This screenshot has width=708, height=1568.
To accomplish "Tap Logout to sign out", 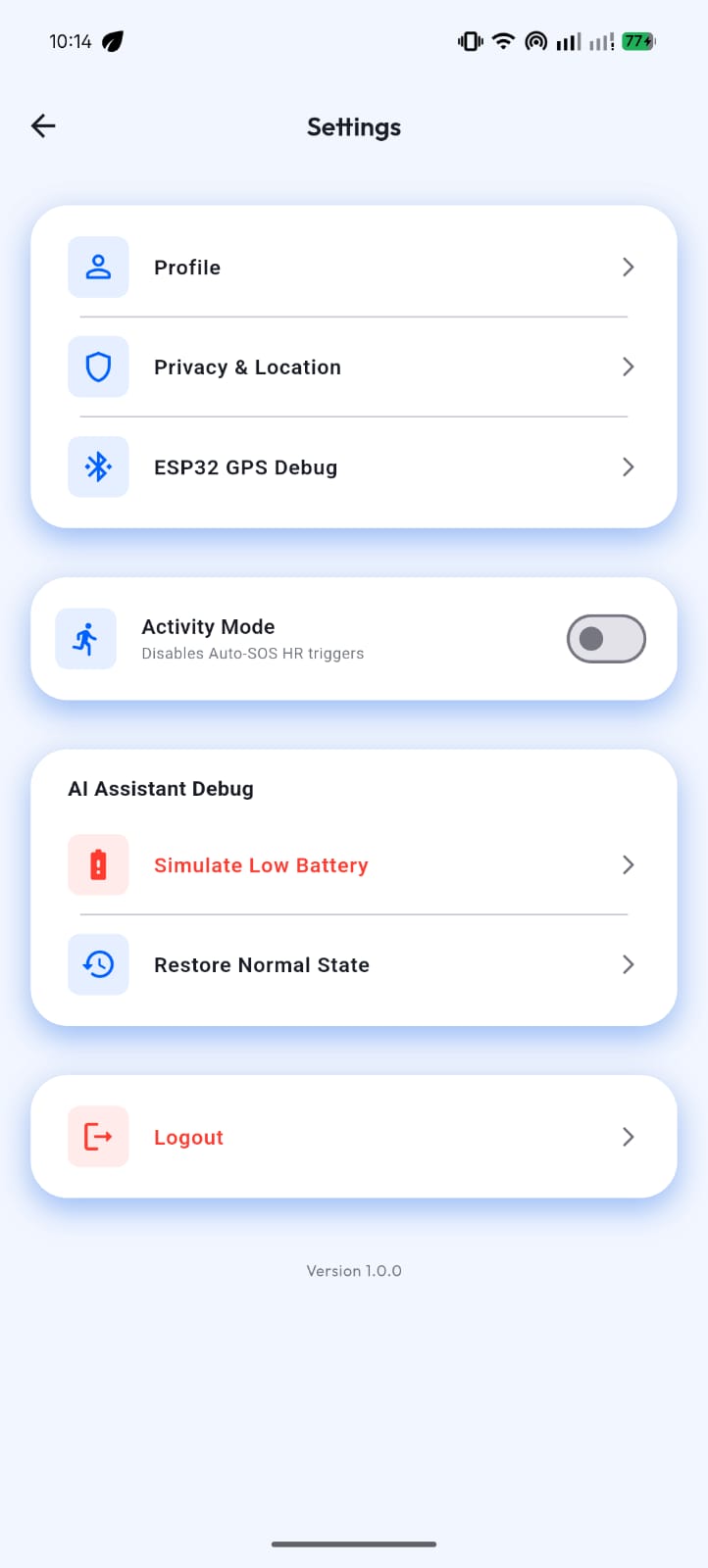I will pos(353,1137).
